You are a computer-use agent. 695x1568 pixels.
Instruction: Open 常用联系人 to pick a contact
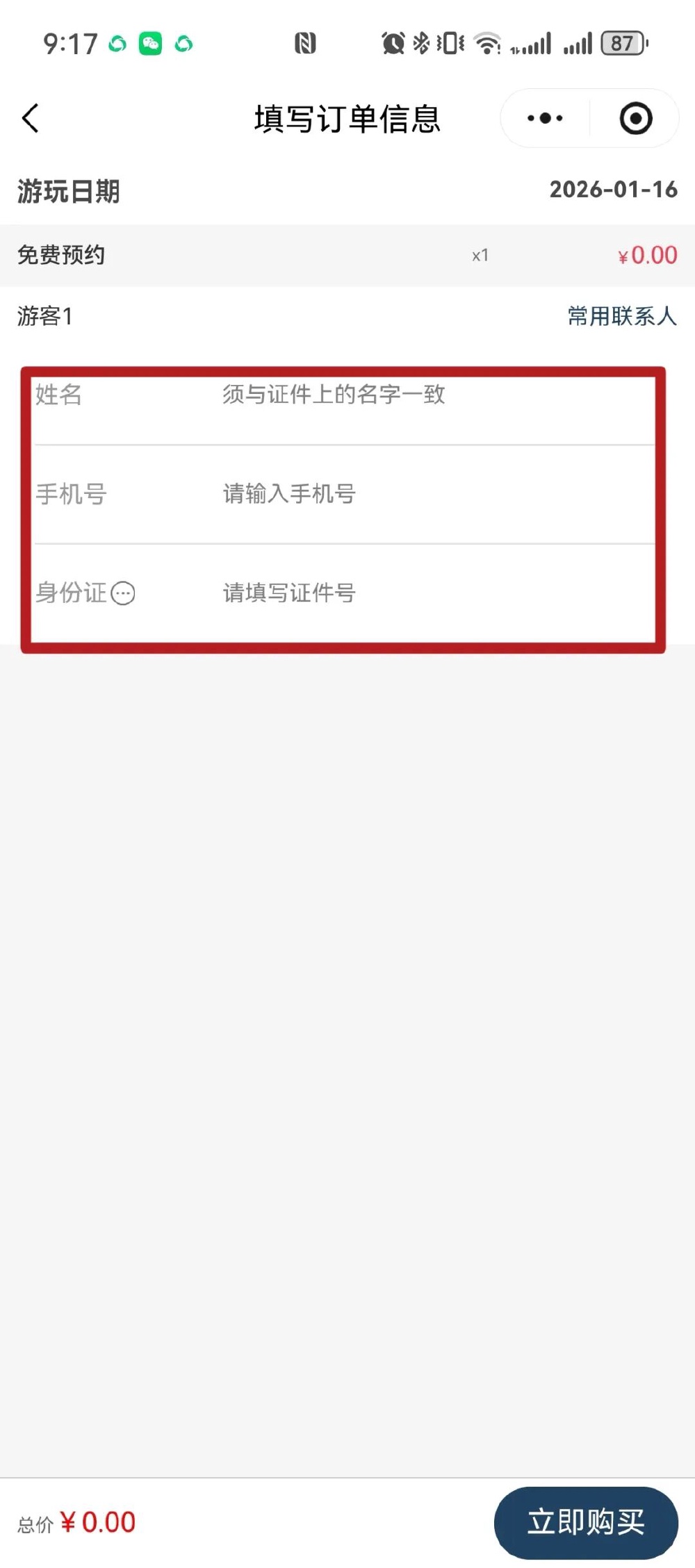coord(621,316)
